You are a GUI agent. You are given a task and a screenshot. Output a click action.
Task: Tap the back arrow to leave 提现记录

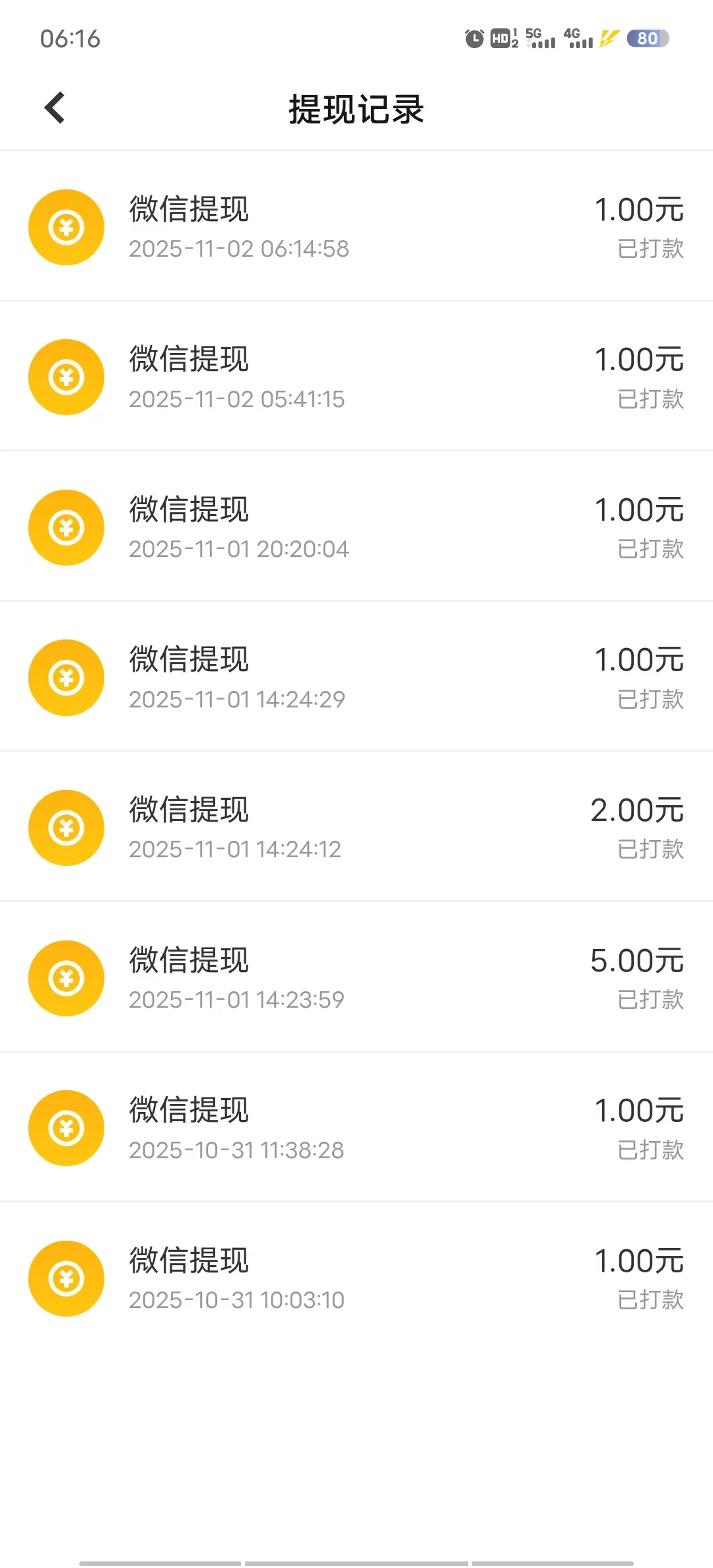54,107
